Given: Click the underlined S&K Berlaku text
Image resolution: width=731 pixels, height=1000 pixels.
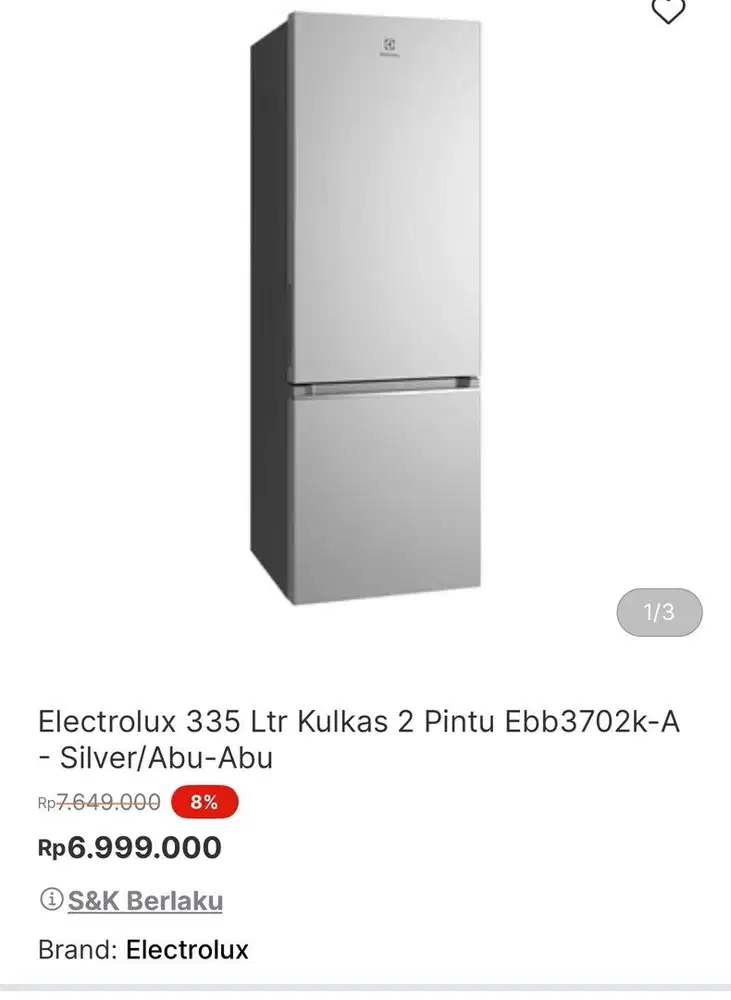Looking at the screenshot, I should 143,901.
